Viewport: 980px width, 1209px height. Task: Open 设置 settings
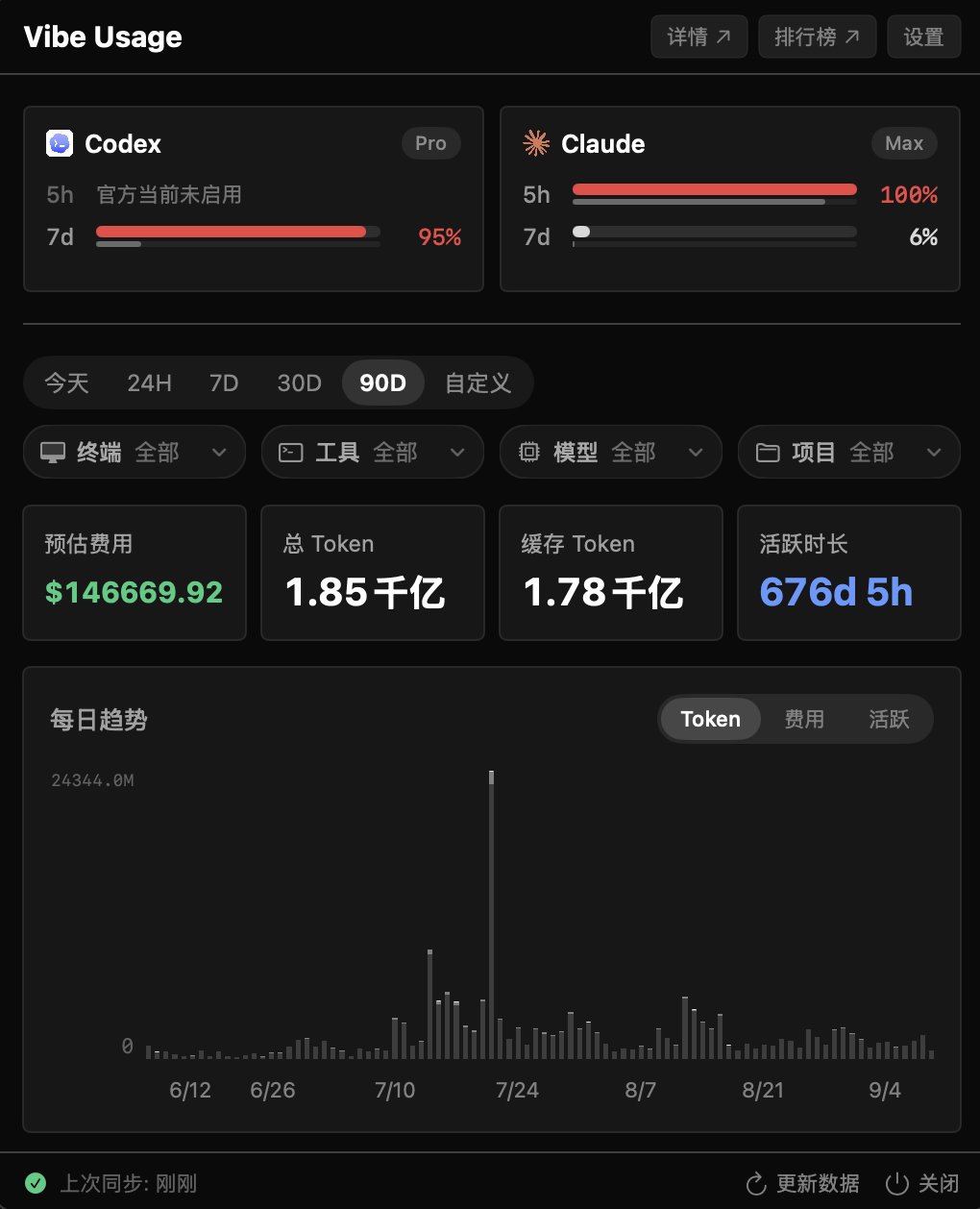(x=923, y=37)
